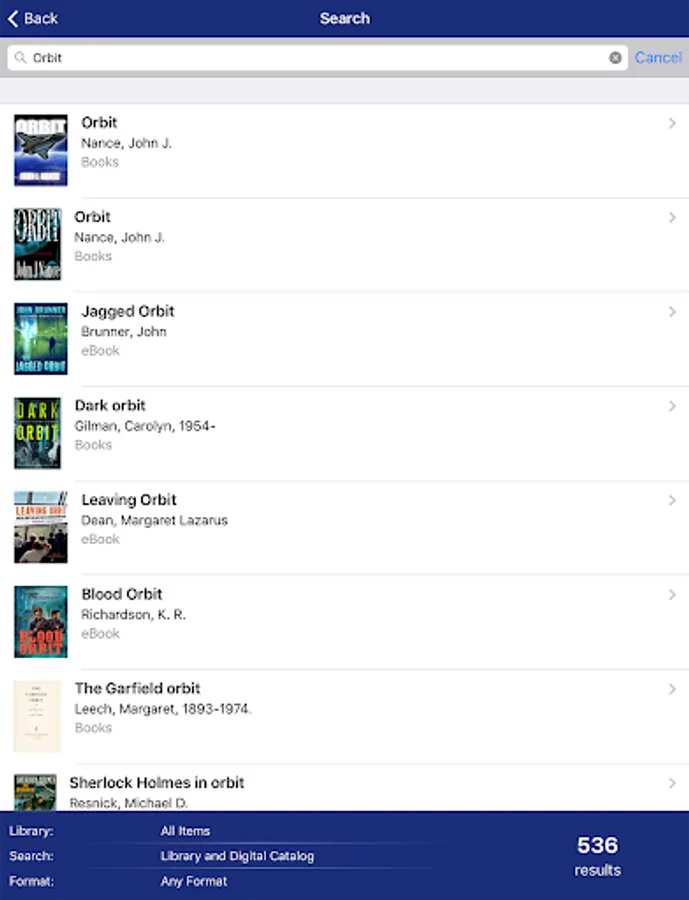This screenshot has height=900, width=689.
Task: Tap the search field containing Orbit
Action: pos(310,58)
